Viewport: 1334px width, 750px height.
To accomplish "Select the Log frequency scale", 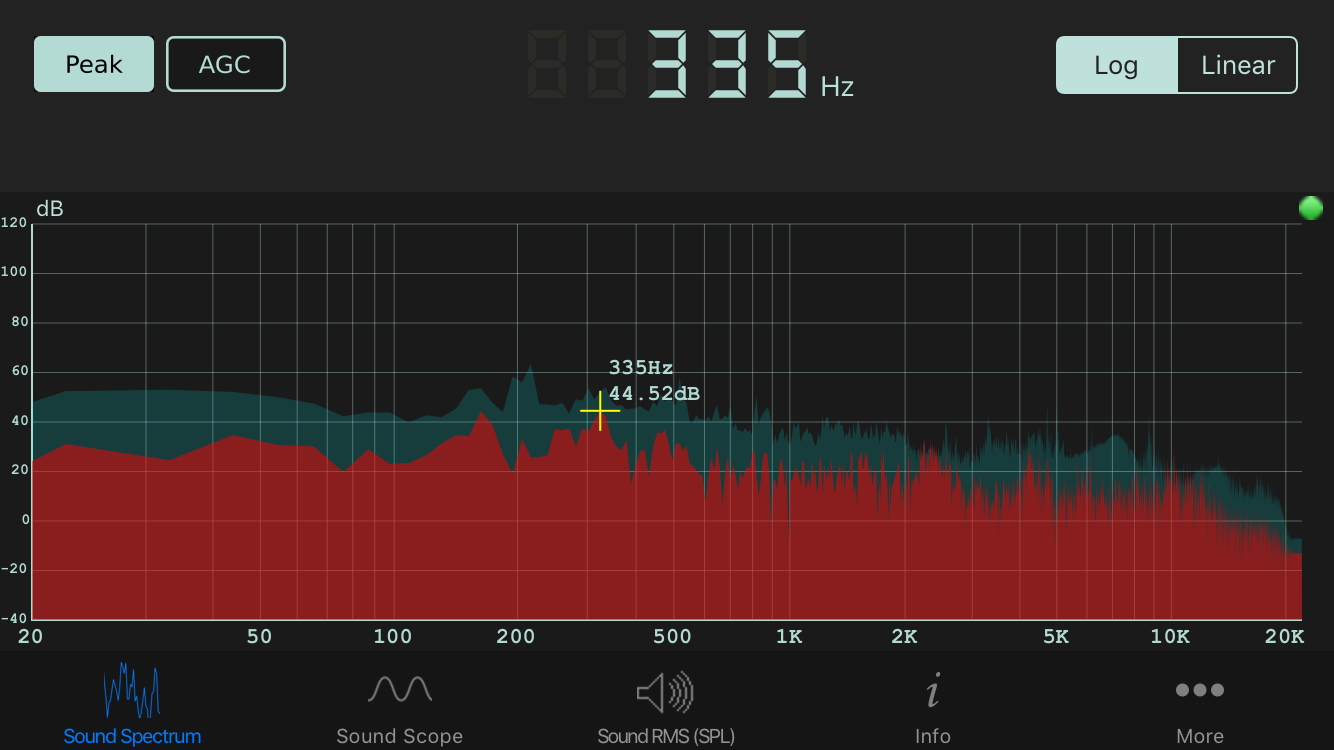I will (1116, 65).
